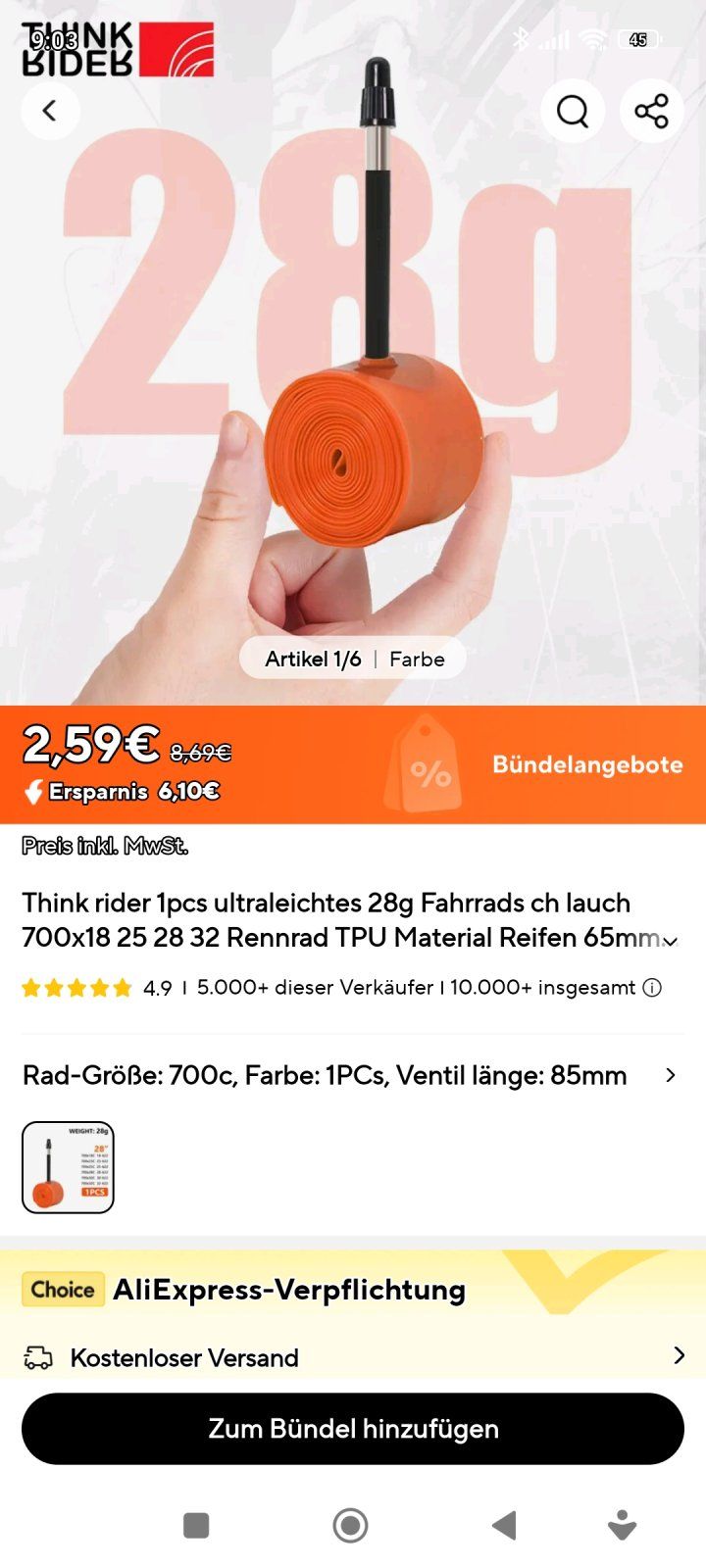Open the Farbe section of product images
The image size is (706, 1568).
click(417, 660)
